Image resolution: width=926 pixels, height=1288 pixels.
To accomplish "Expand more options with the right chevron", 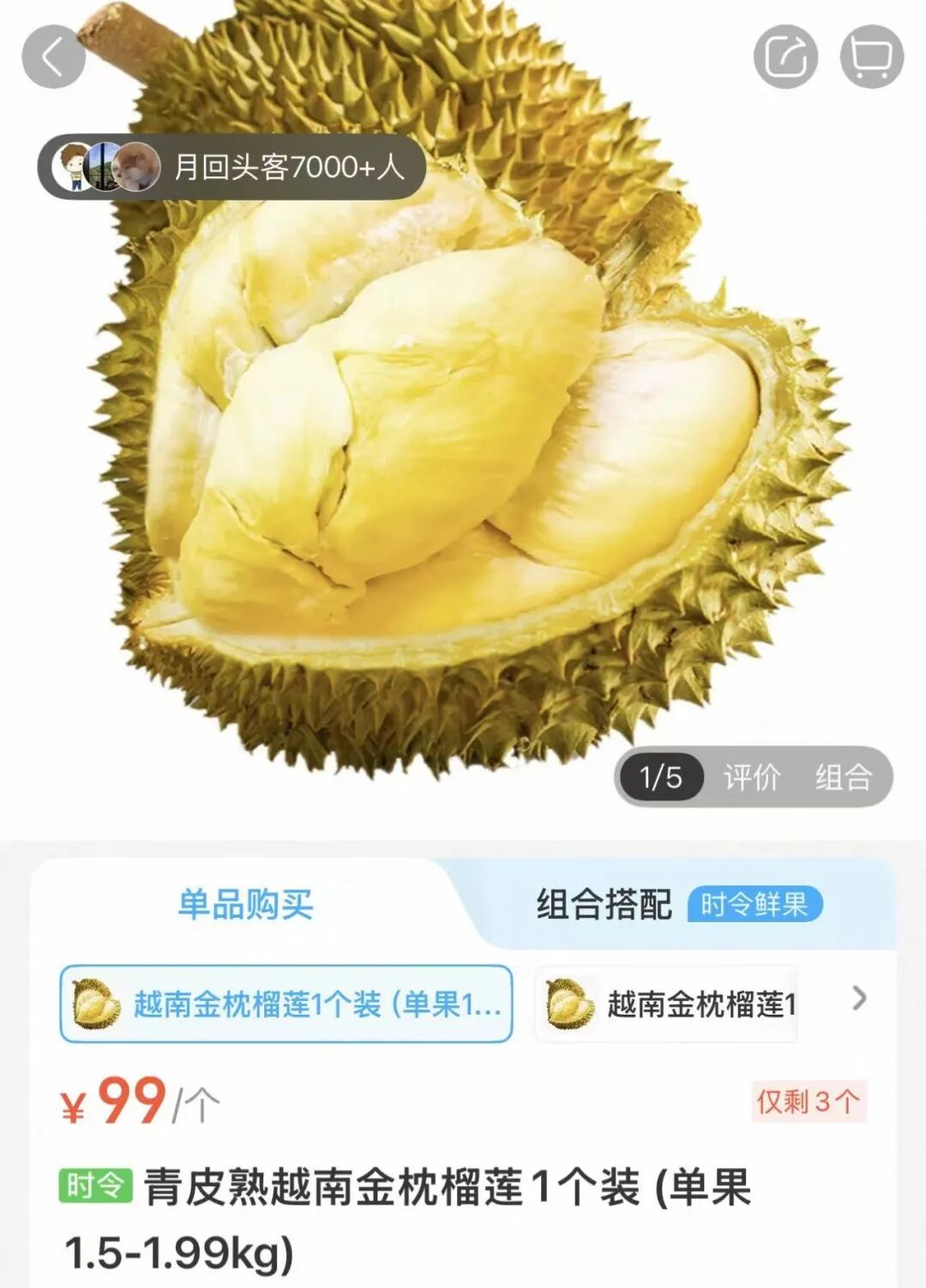I will tap(859, 998).
